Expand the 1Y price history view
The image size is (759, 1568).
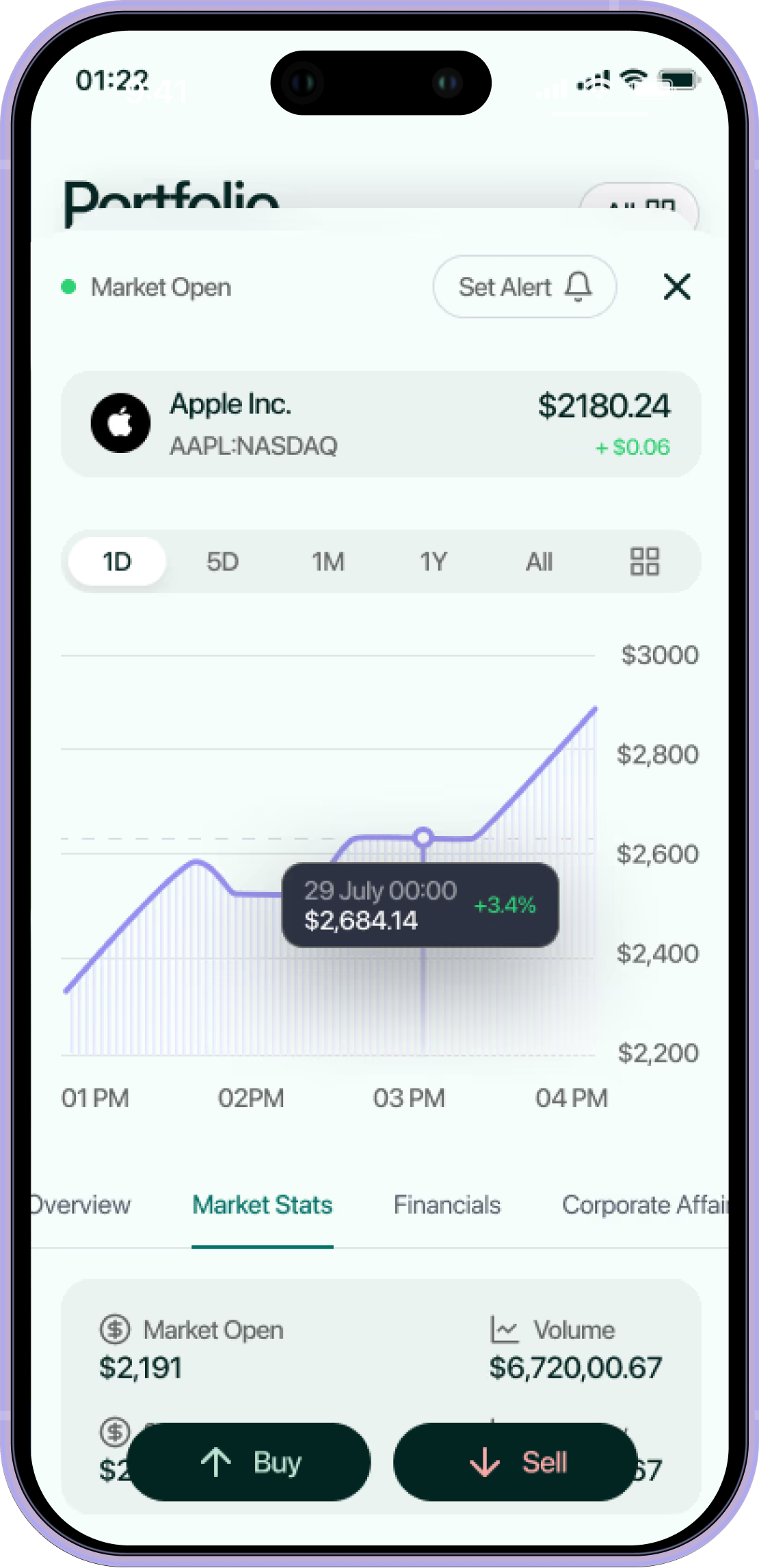433,561
